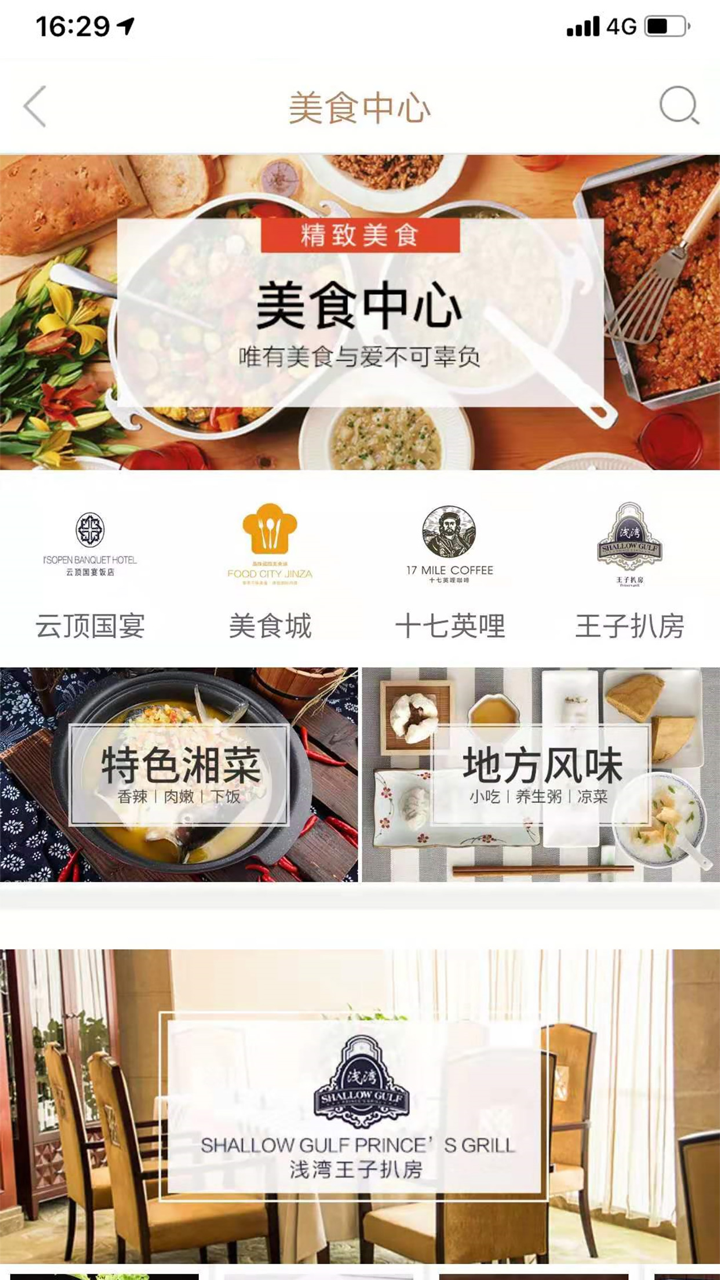Open the search magnifier icon
The width and height of the screenshot is (720, 1280).
click(x=679, y=105)
